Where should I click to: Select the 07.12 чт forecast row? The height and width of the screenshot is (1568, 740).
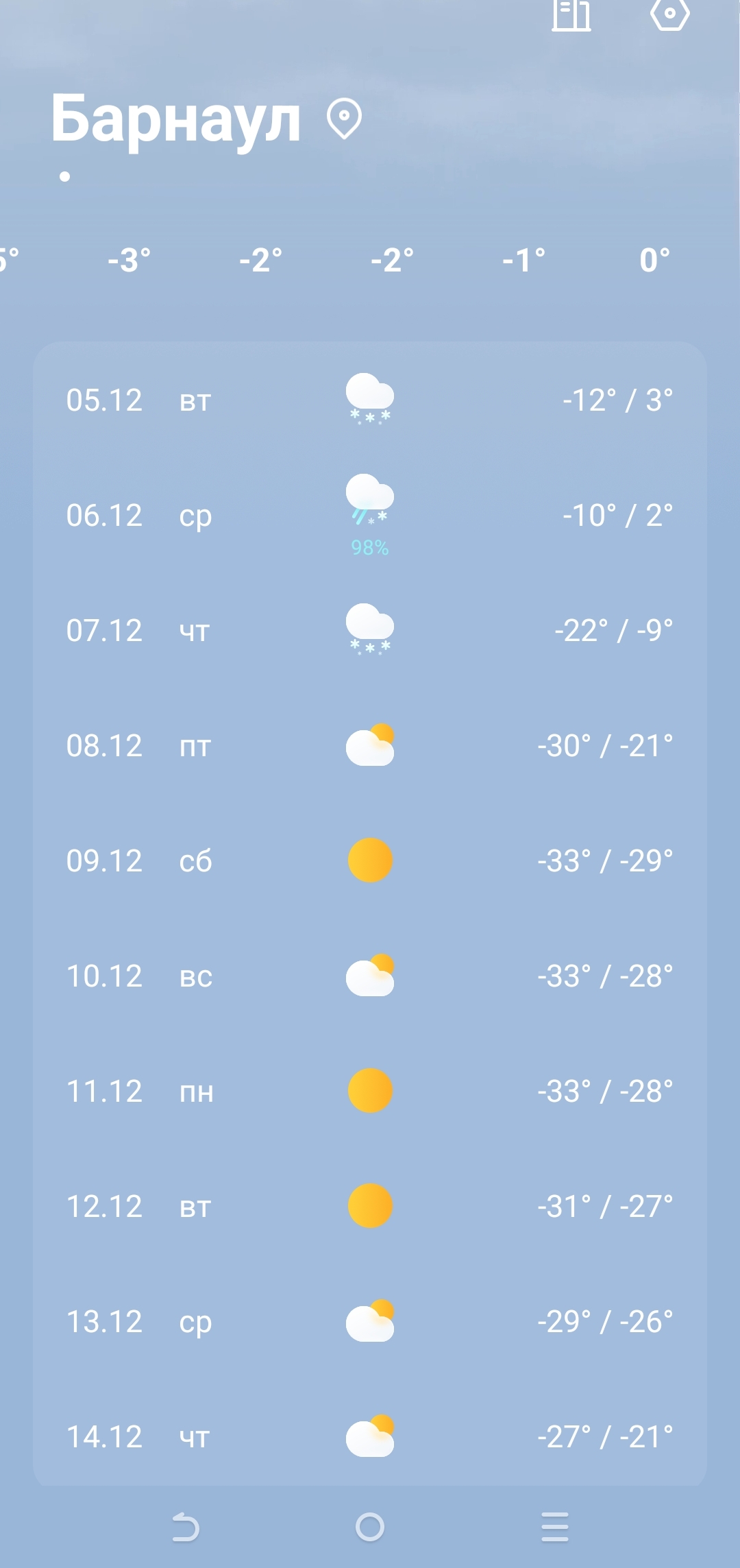370,631
